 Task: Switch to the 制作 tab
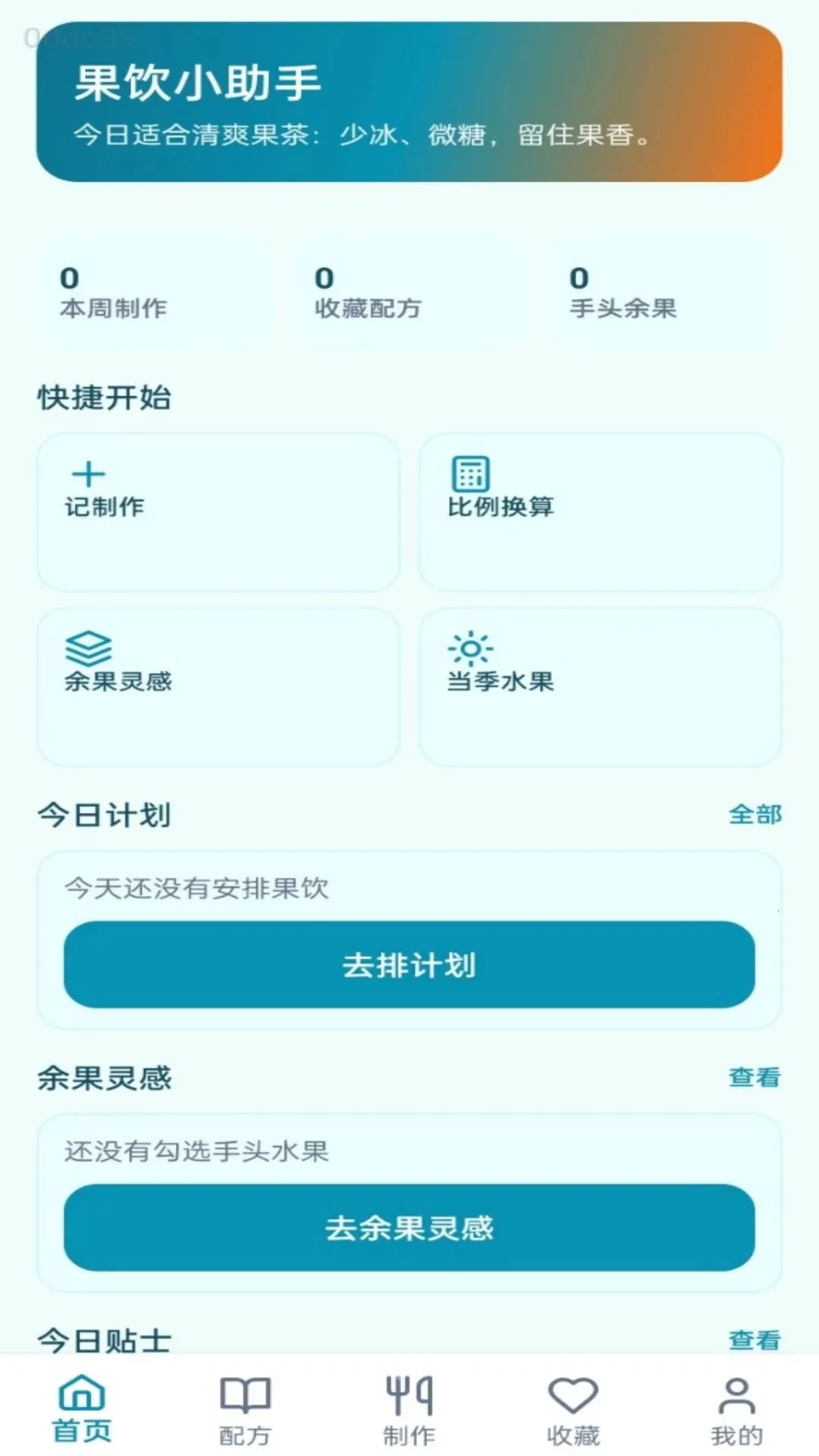click(409, 1410)
